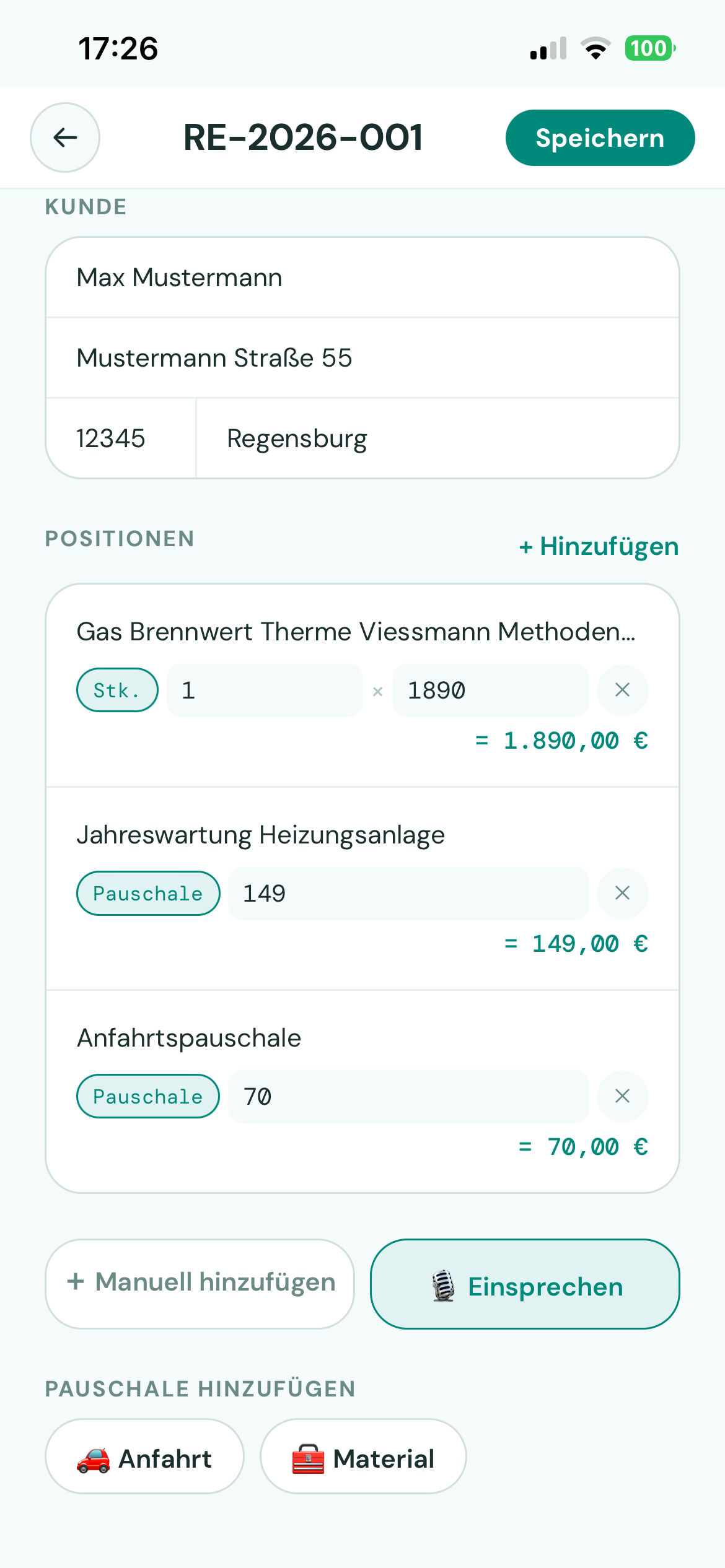Remove the Anfahrtspauschale position

pyautogui.click(x=622, y=1096)
